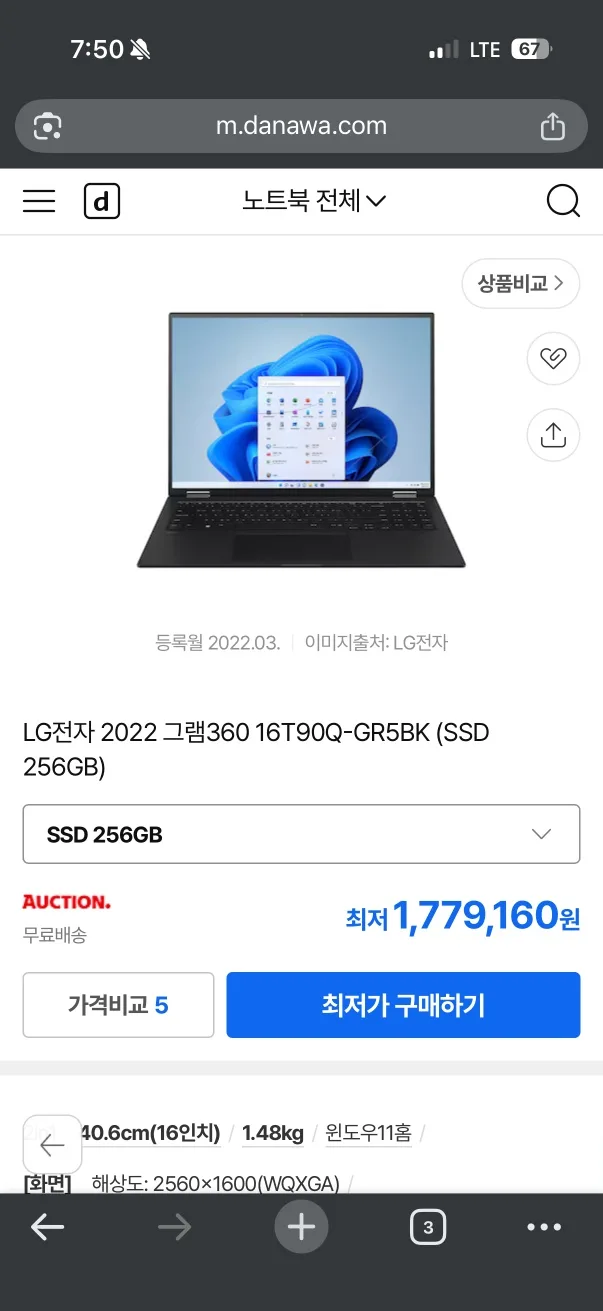This screenshot has height=1311, width=603.
Task: Open 가격비교 5 price comparison
Action: coord(118,1005)
